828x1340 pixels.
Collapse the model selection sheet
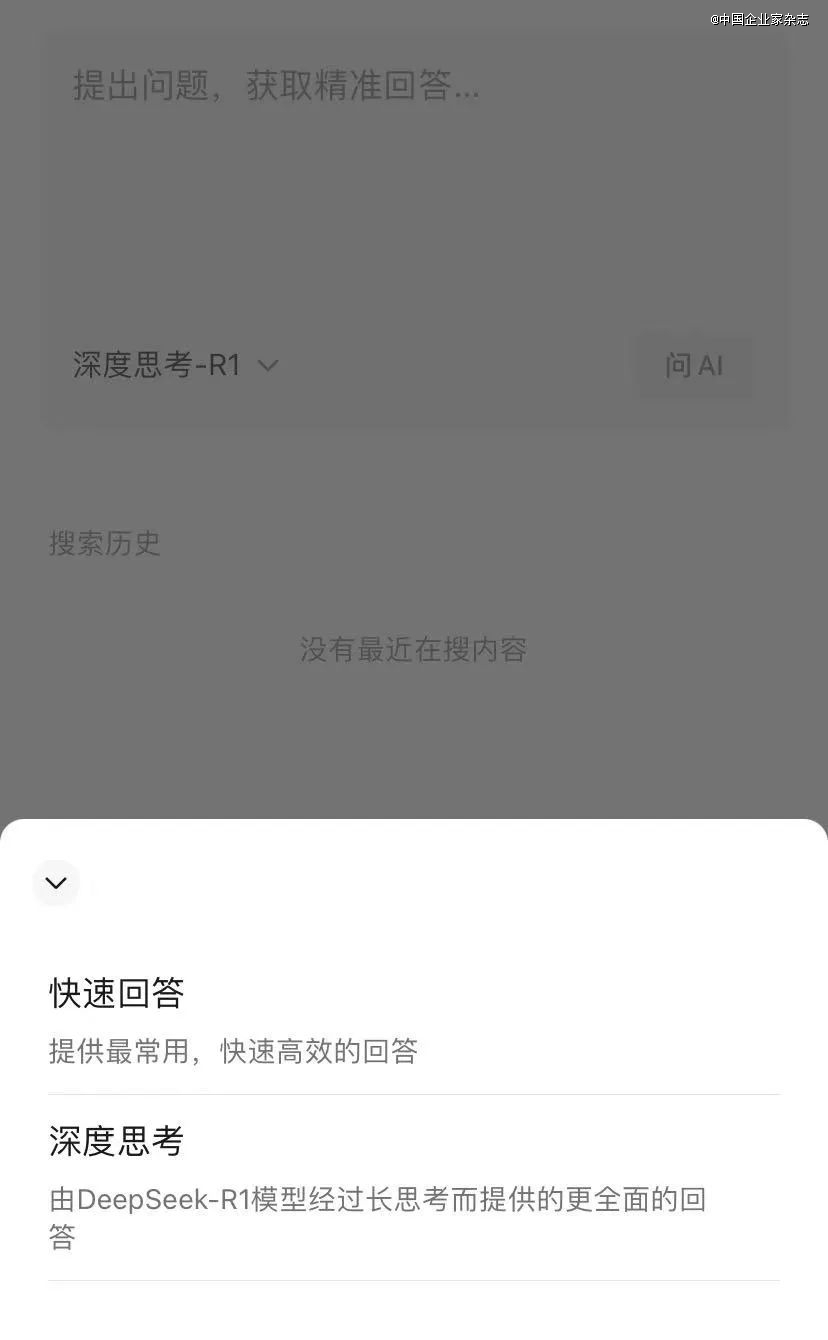[56, 883]
